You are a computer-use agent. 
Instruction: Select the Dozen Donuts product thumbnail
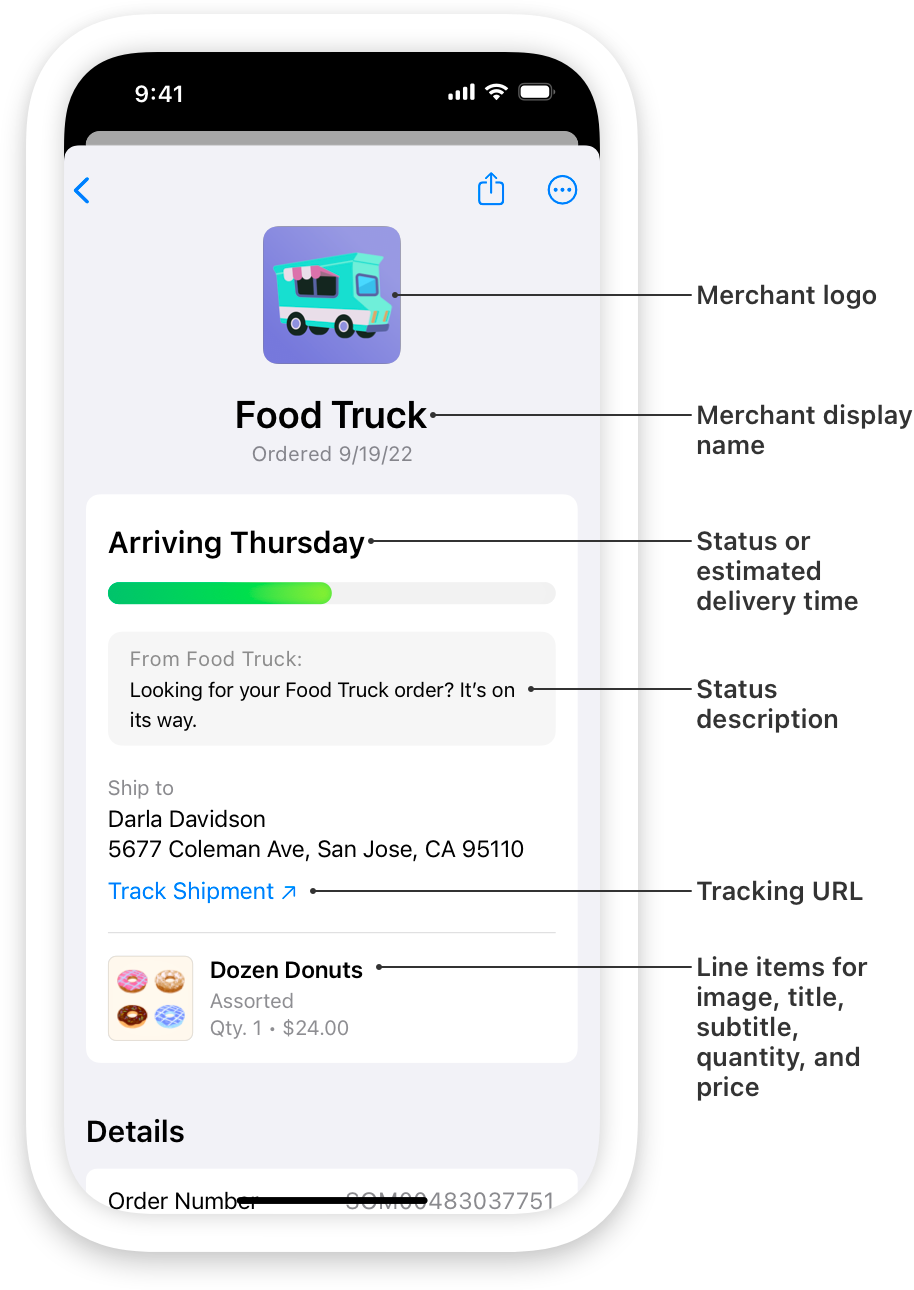point(150,998)
